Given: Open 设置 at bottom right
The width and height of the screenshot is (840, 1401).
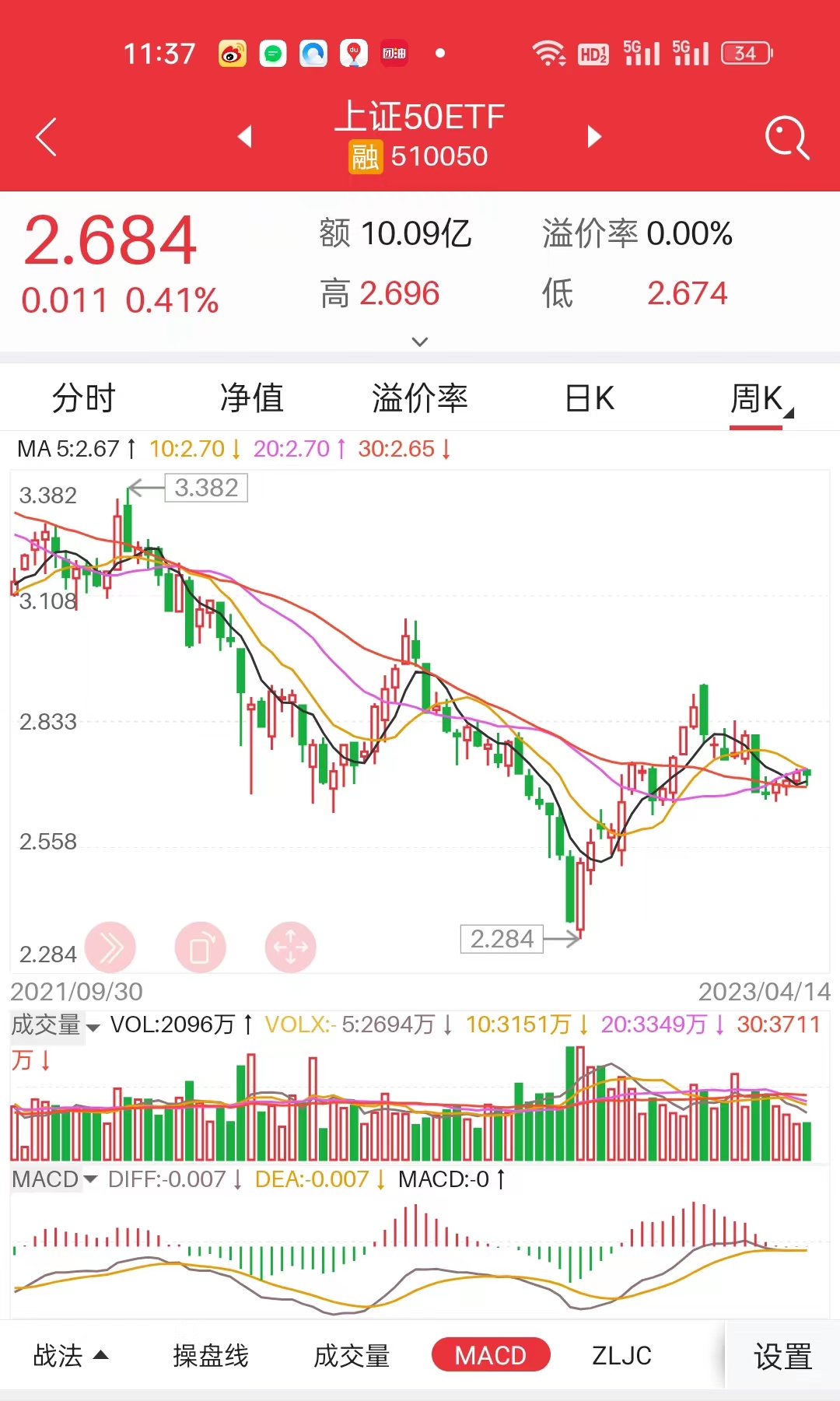Looking at the screenshot, I should click(782, 1355).
